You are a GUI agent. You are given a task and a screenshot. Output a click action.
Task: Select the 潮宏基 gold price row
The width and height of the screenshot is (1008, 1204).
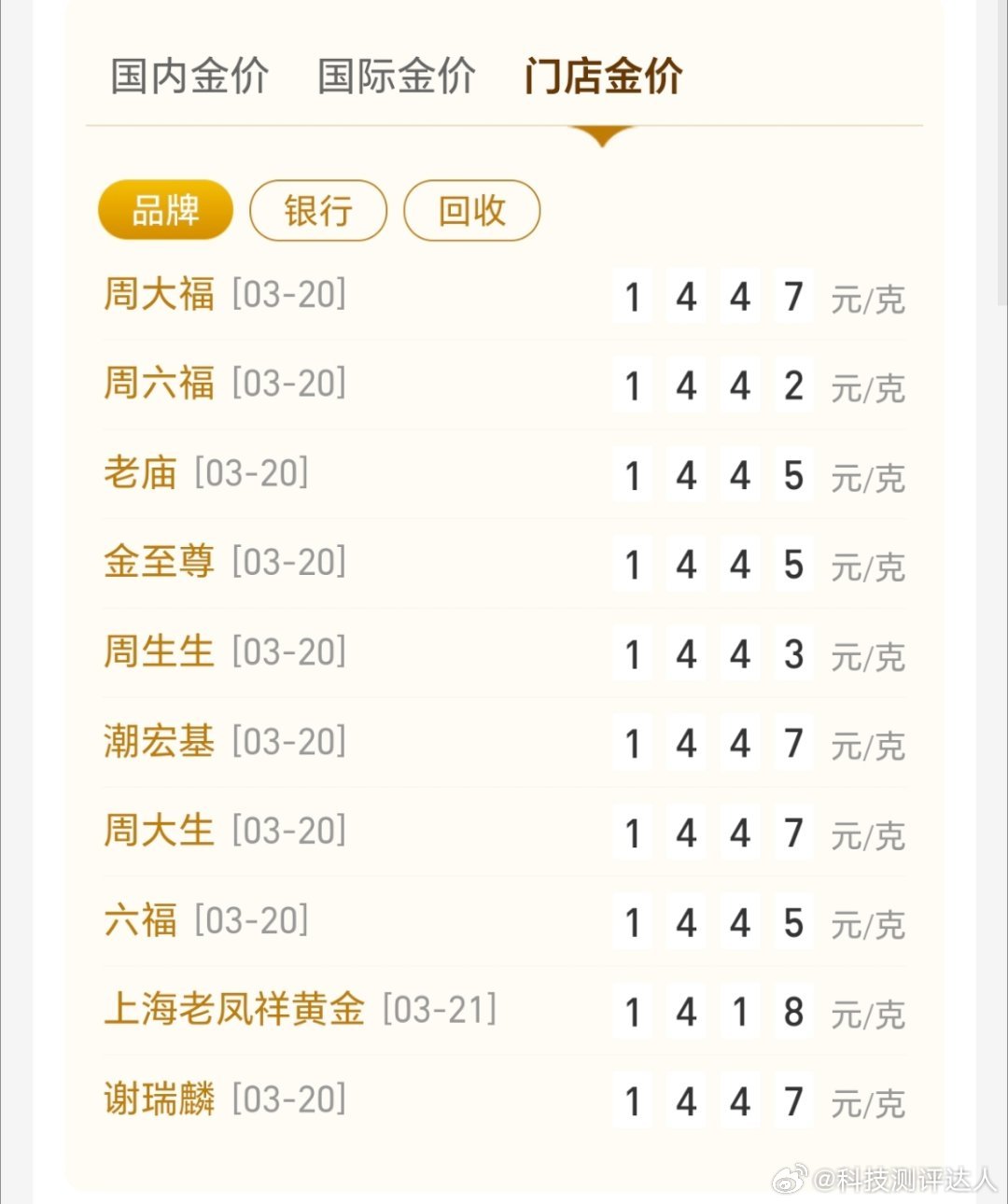coord(159,742)
